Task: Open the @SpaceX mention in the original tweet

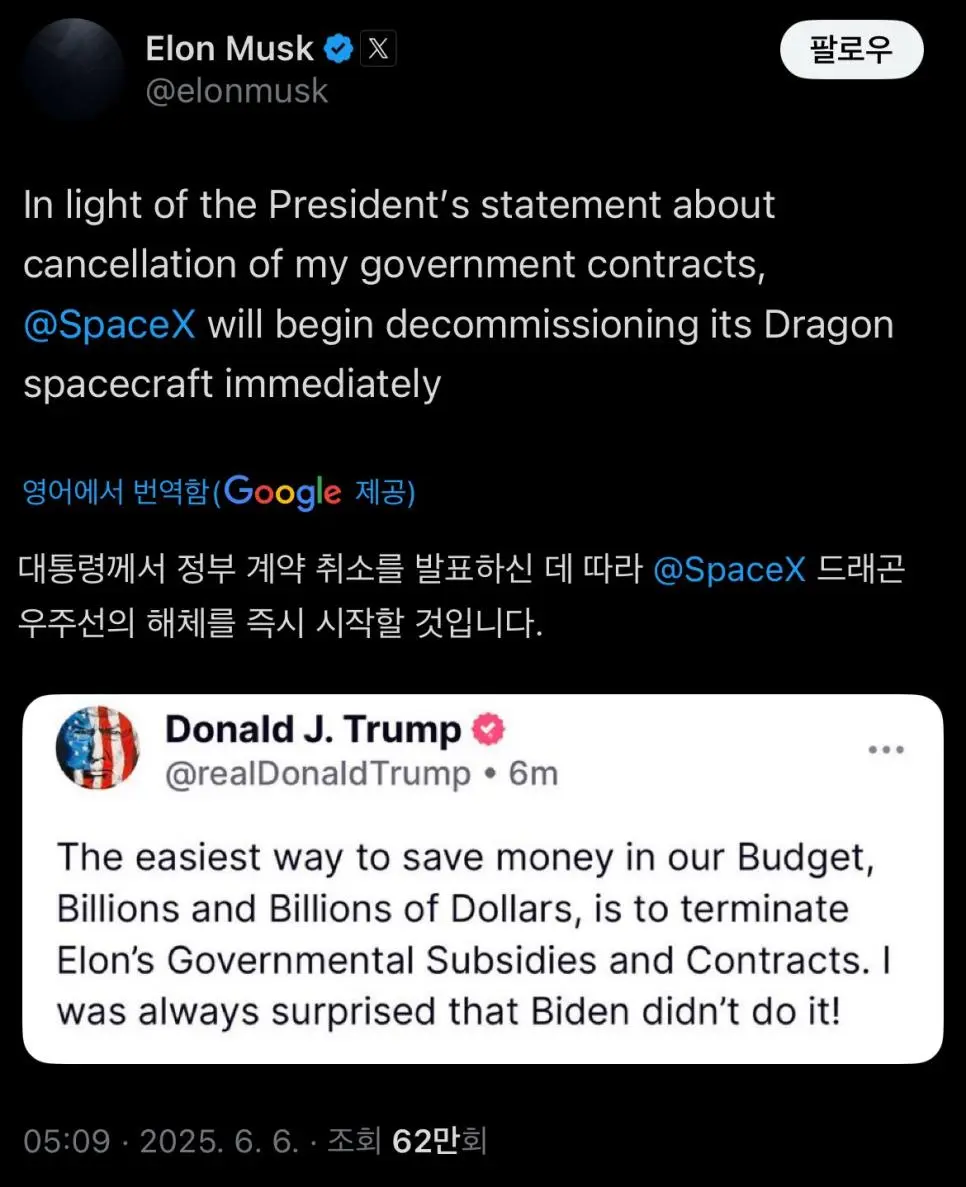Action: point(109,325)
